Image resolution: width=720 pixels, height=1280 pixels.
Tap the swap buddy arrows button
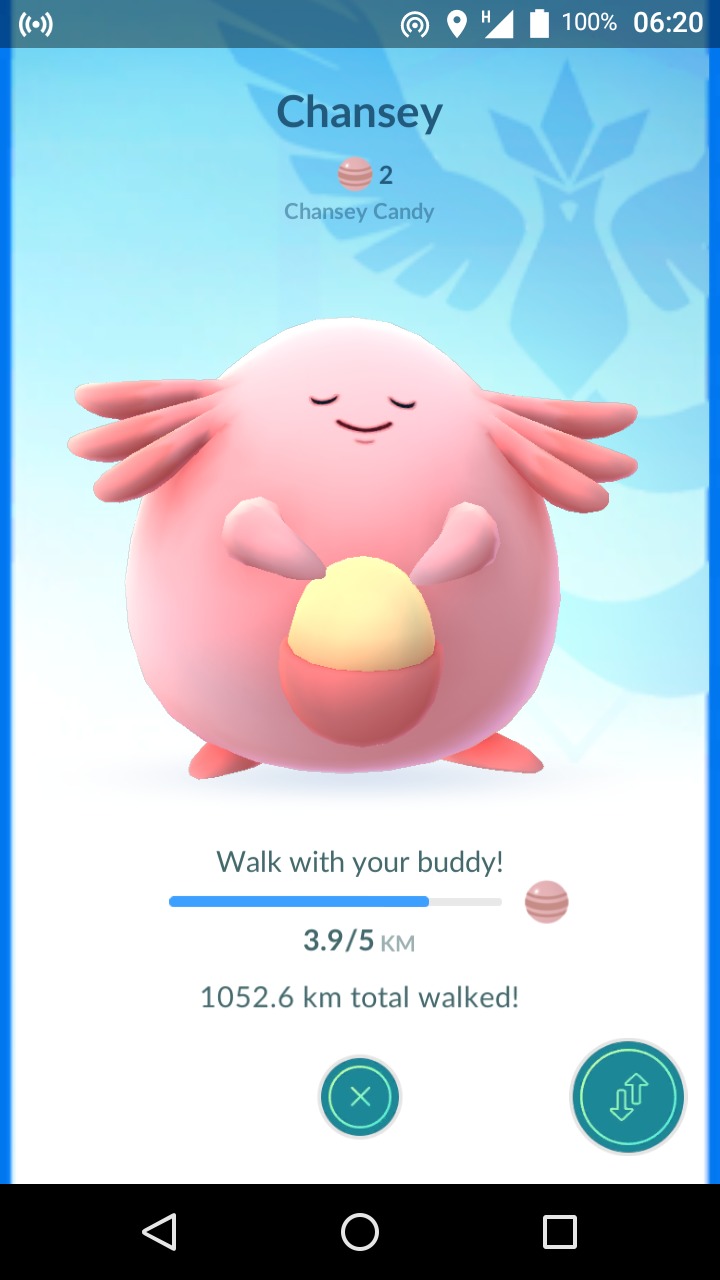pos(628,1097)
